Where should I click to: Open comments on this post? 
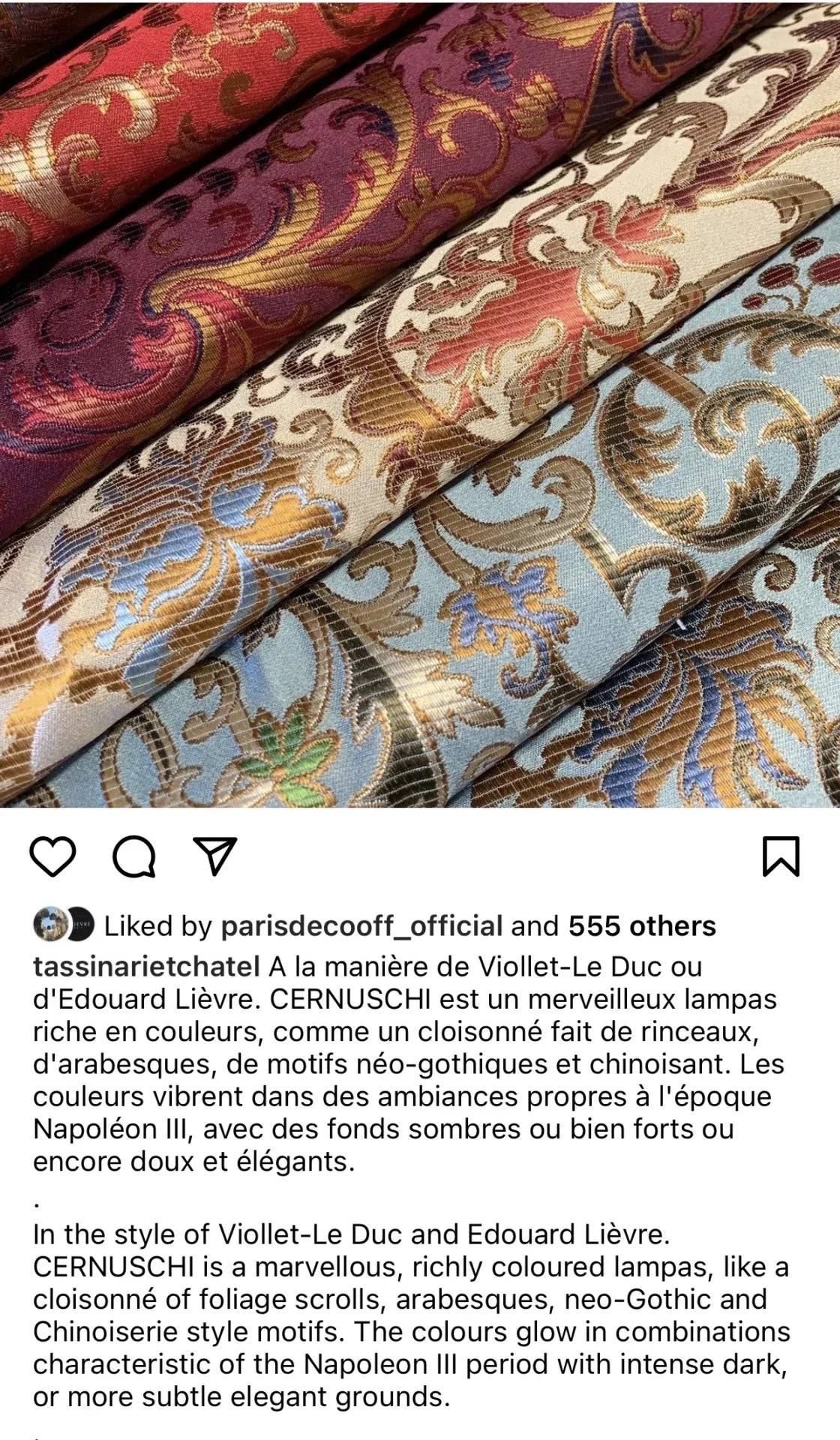click(x=134, y=856)
